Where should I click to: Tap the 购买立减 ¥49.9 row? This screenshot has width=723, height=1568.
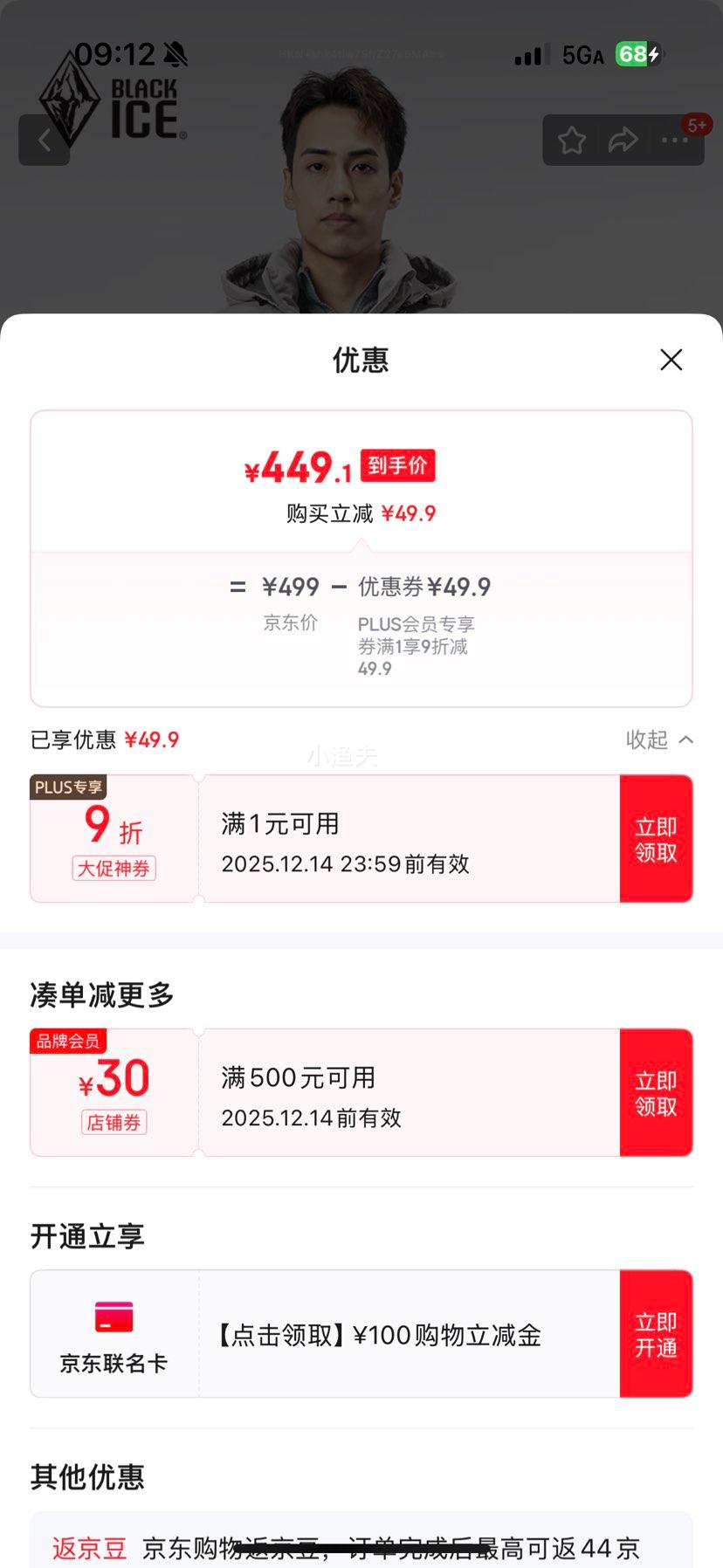point(361,513)
